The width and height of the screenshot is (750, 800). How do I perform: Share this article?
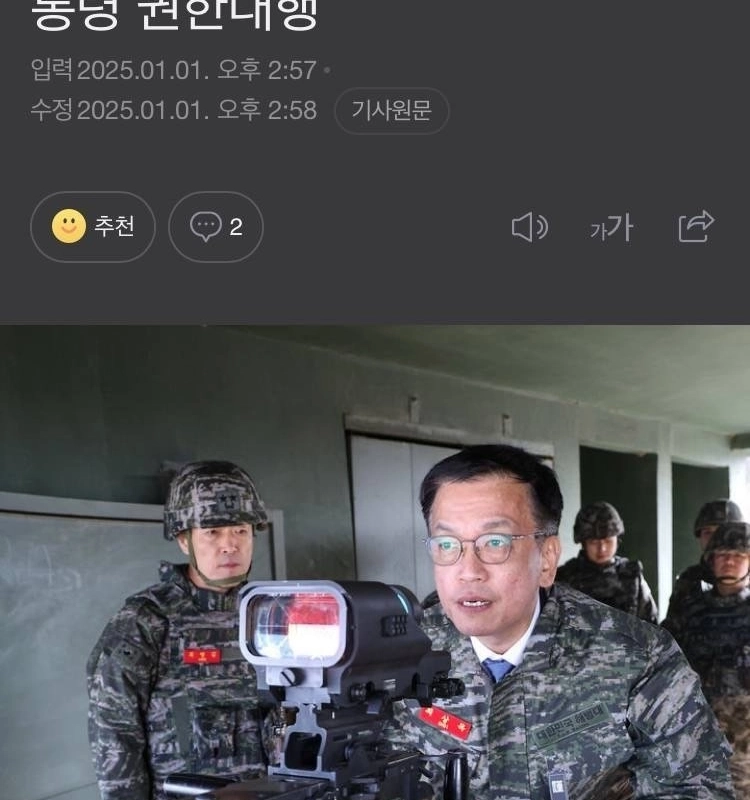696,227
